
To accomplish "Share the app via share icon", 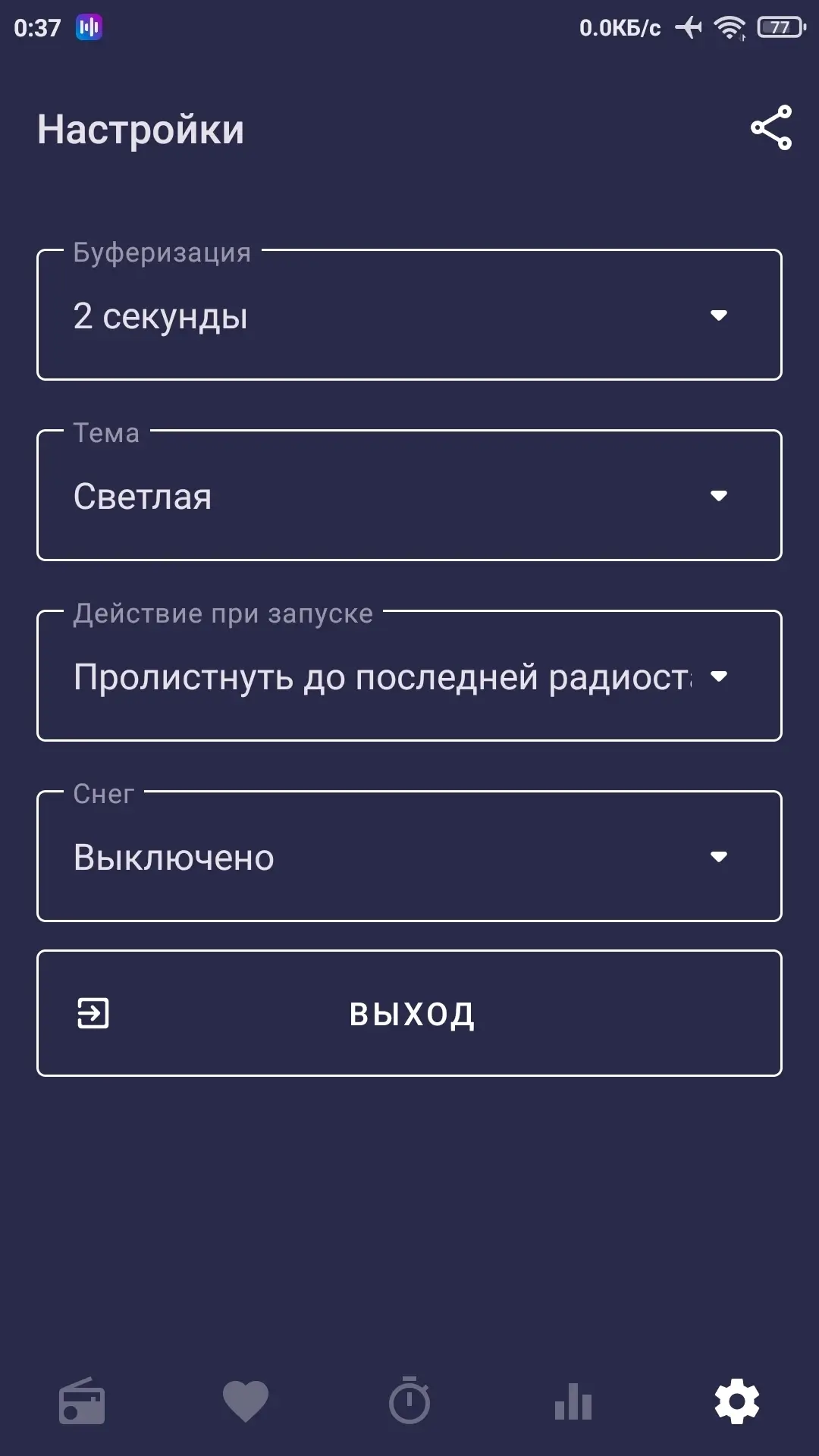I will [770, 128].
